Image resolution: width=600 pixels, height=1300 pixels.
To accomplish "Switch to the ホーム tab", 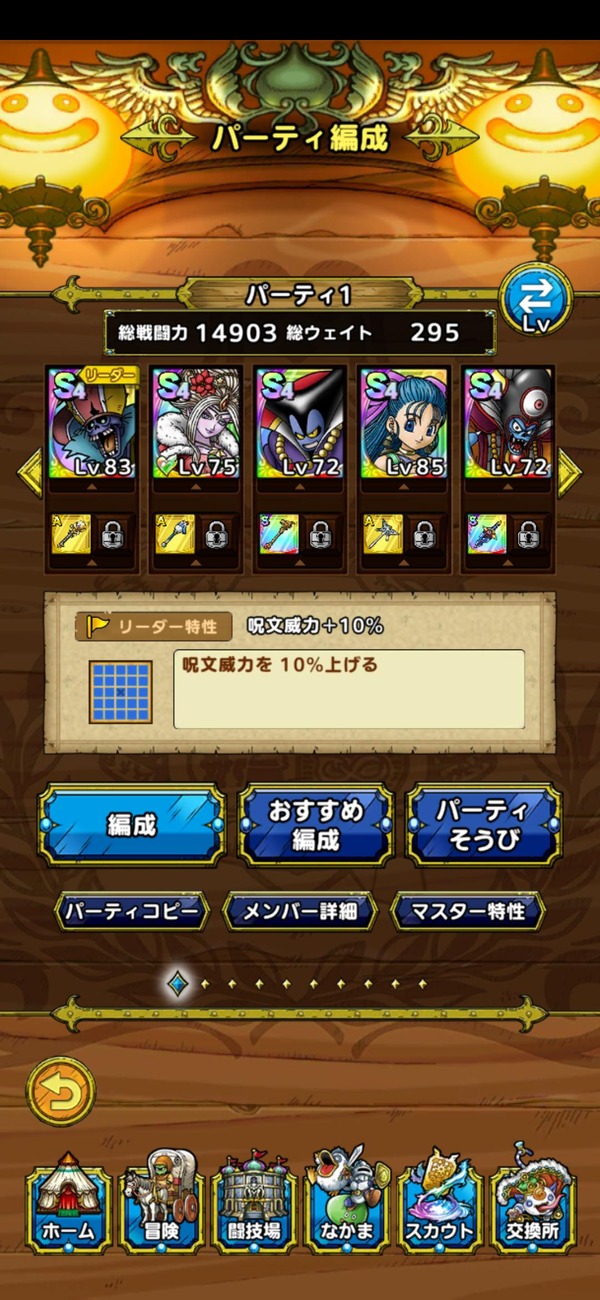I will coord(68,1204).
